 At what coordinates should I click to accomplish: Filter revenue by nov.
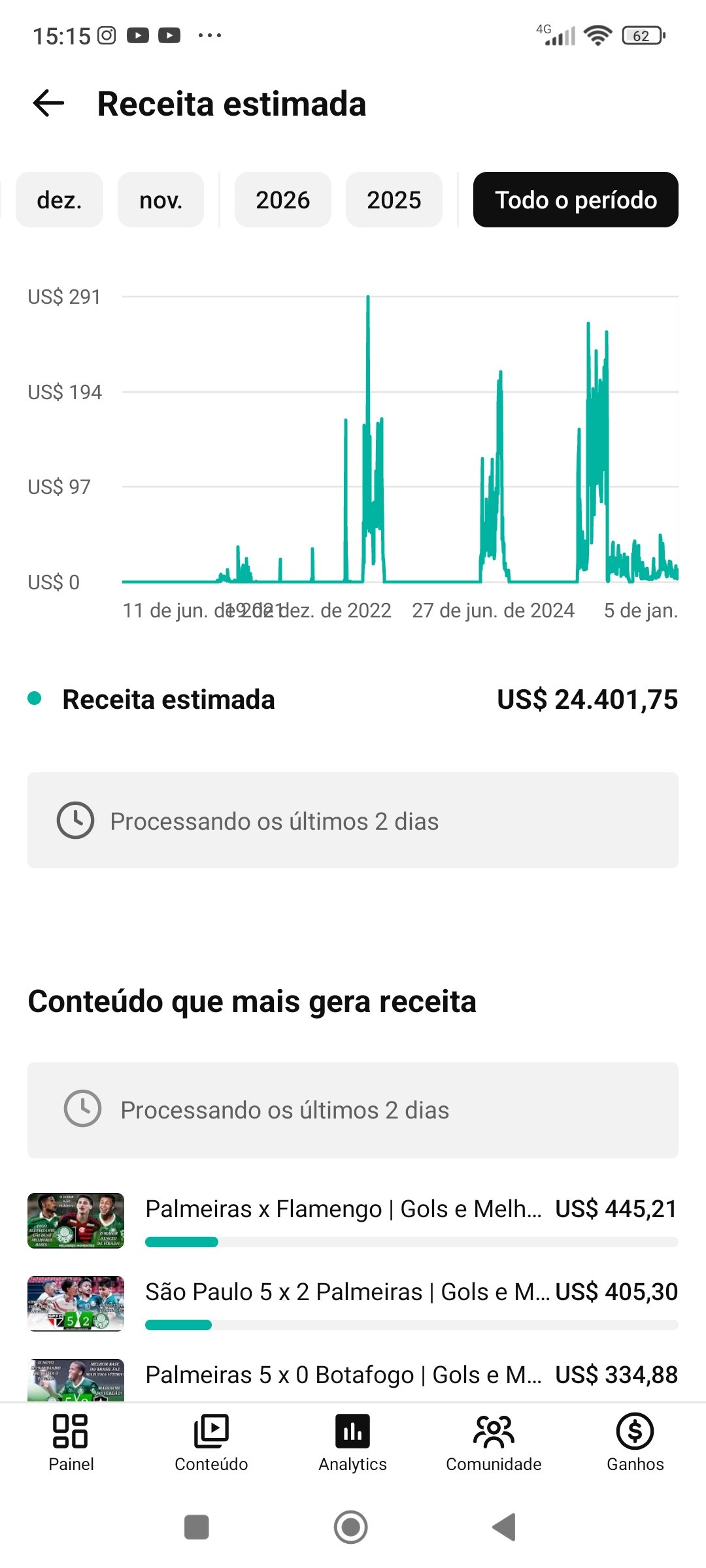[161, 200]
